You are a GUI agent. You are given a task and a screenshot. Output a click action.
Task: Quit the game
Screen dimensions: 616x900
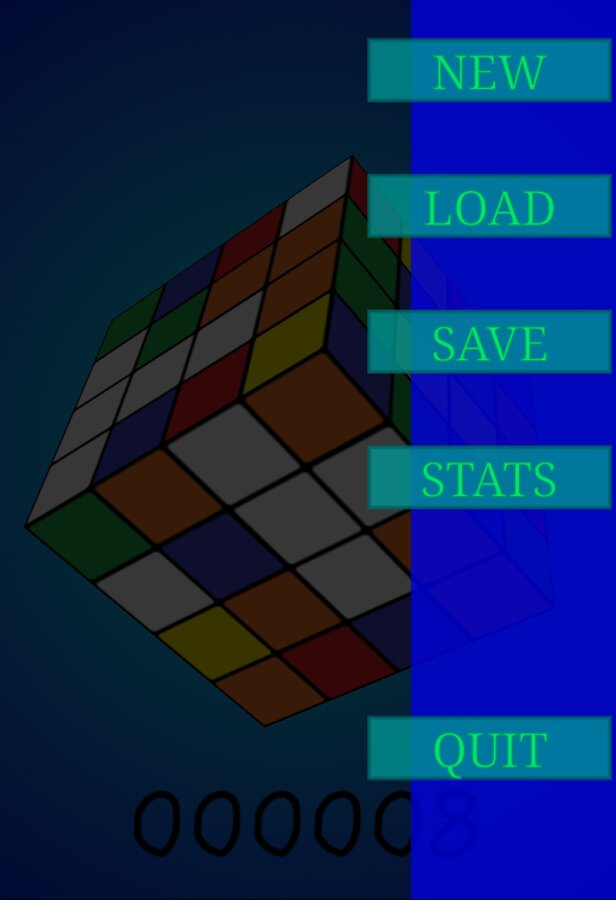coord(489,748)
